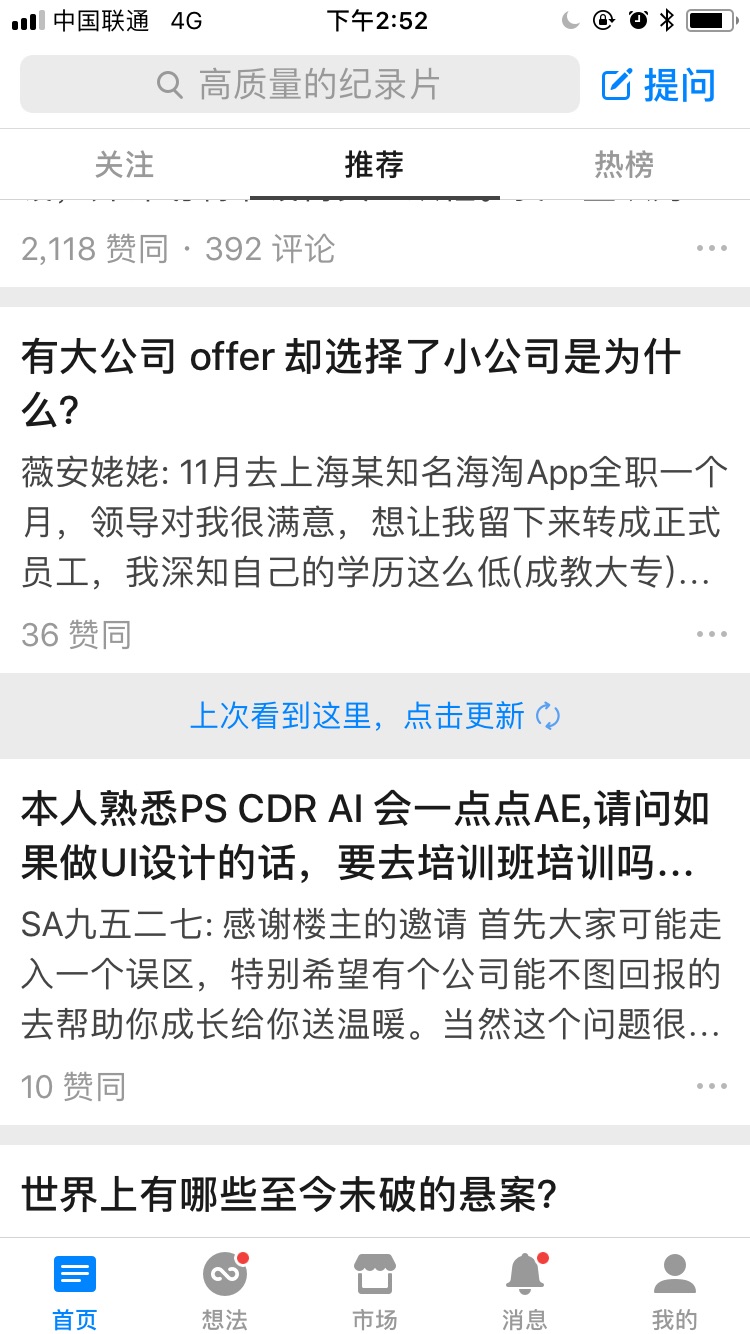This screenshot has width=750, height=1334.
Task: Check notifications in the 消息 tab
Action: coord(525,1290)
